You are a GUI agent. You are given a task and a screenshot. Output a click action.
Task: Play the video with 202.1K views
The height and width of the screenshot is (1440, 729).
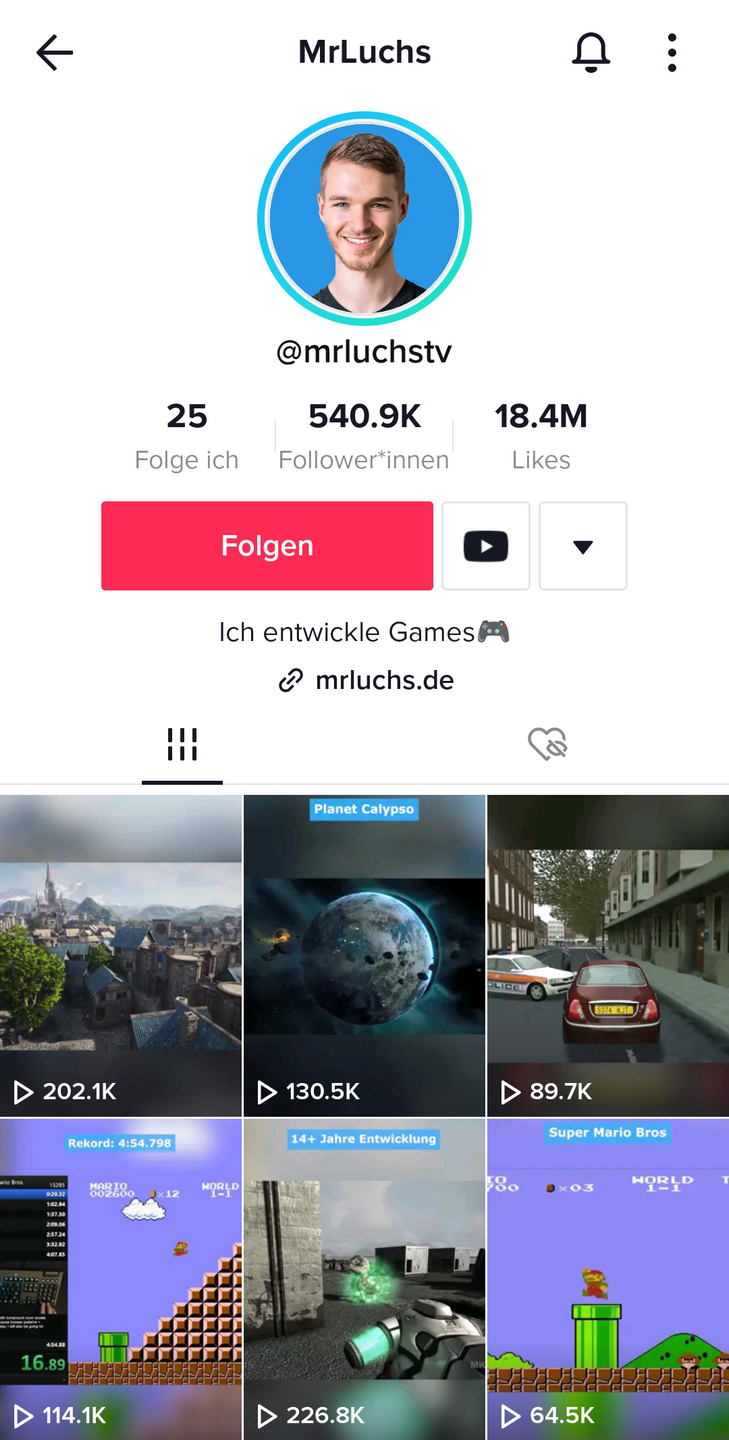tap(121, 955)
